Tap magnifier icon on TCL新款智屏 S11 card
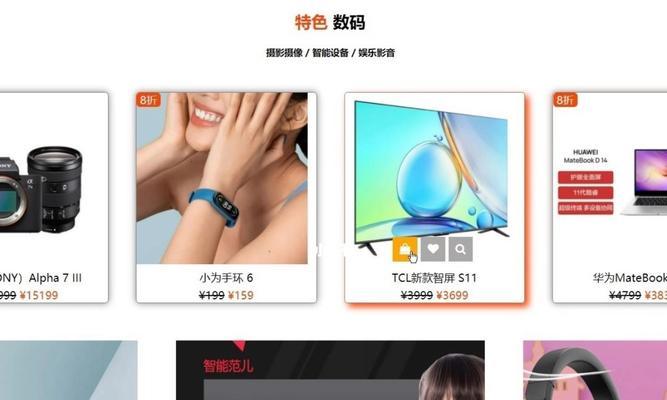Screen dimensions: 667x400 [460, 249]
